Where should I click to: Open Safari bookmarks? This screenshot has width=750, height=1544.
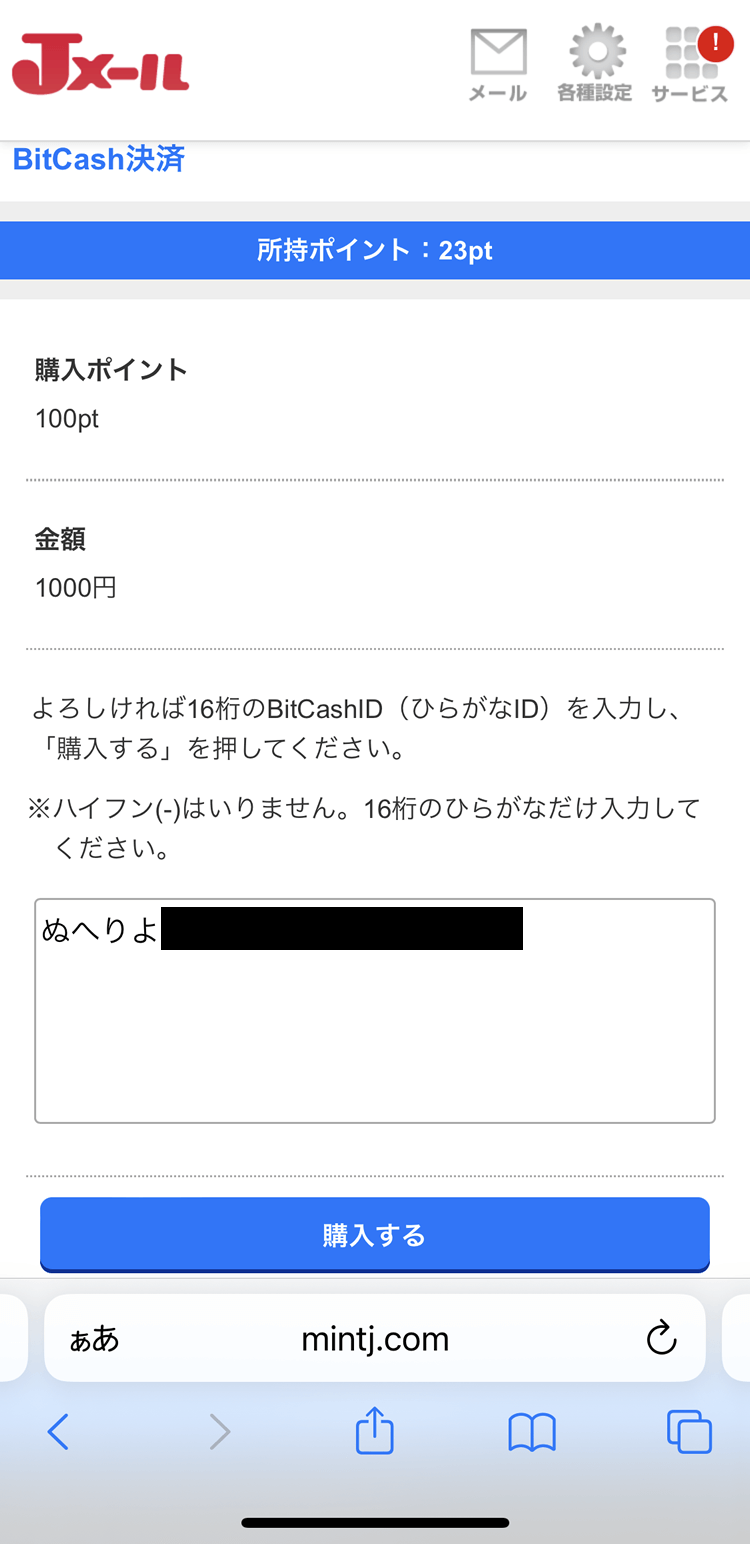click(532, 1432)
